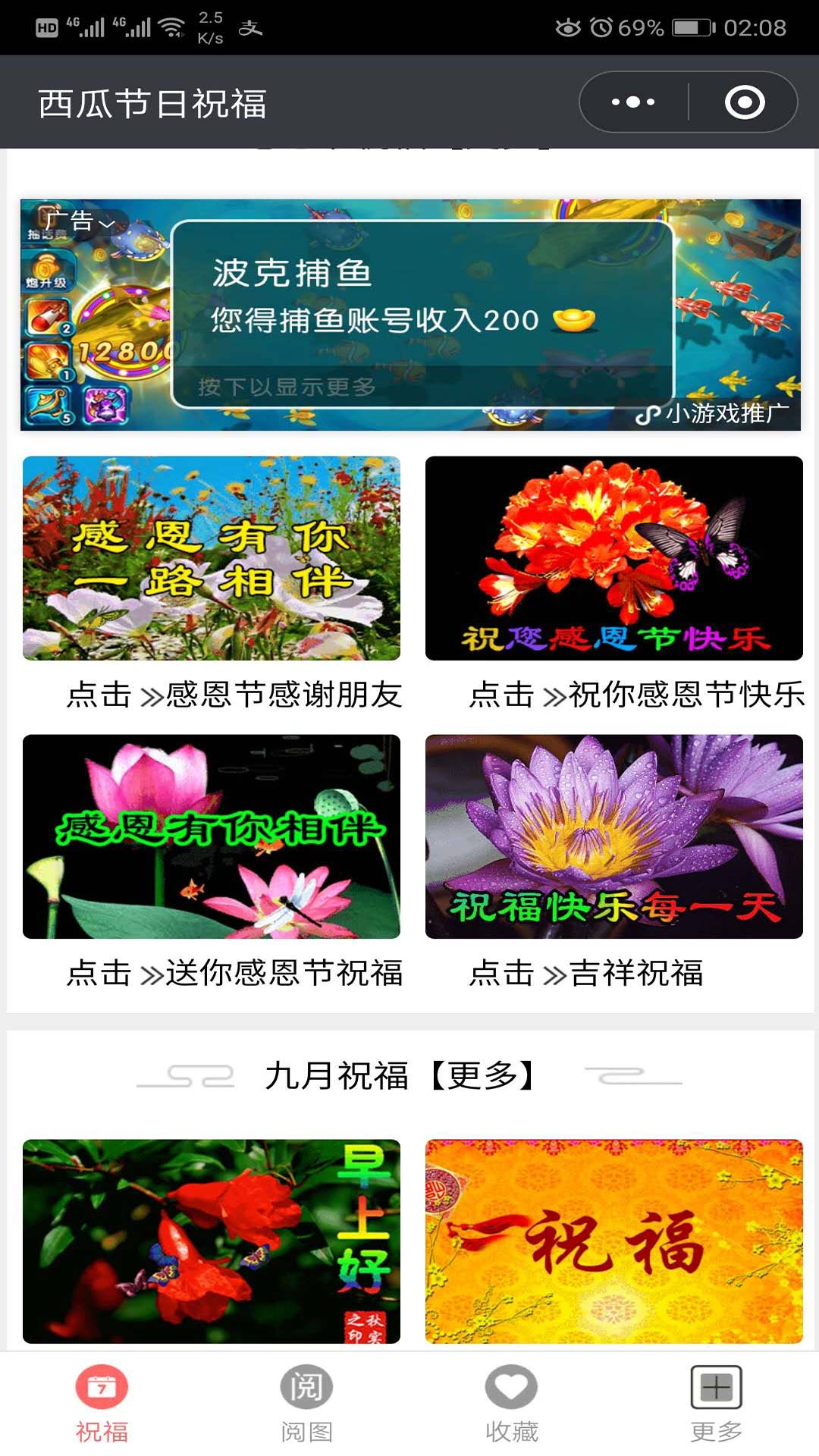The width and height of the screenshot is (819, 1456).
Task: Close the mini program with the circle button
Action: [x=744, y=102]
